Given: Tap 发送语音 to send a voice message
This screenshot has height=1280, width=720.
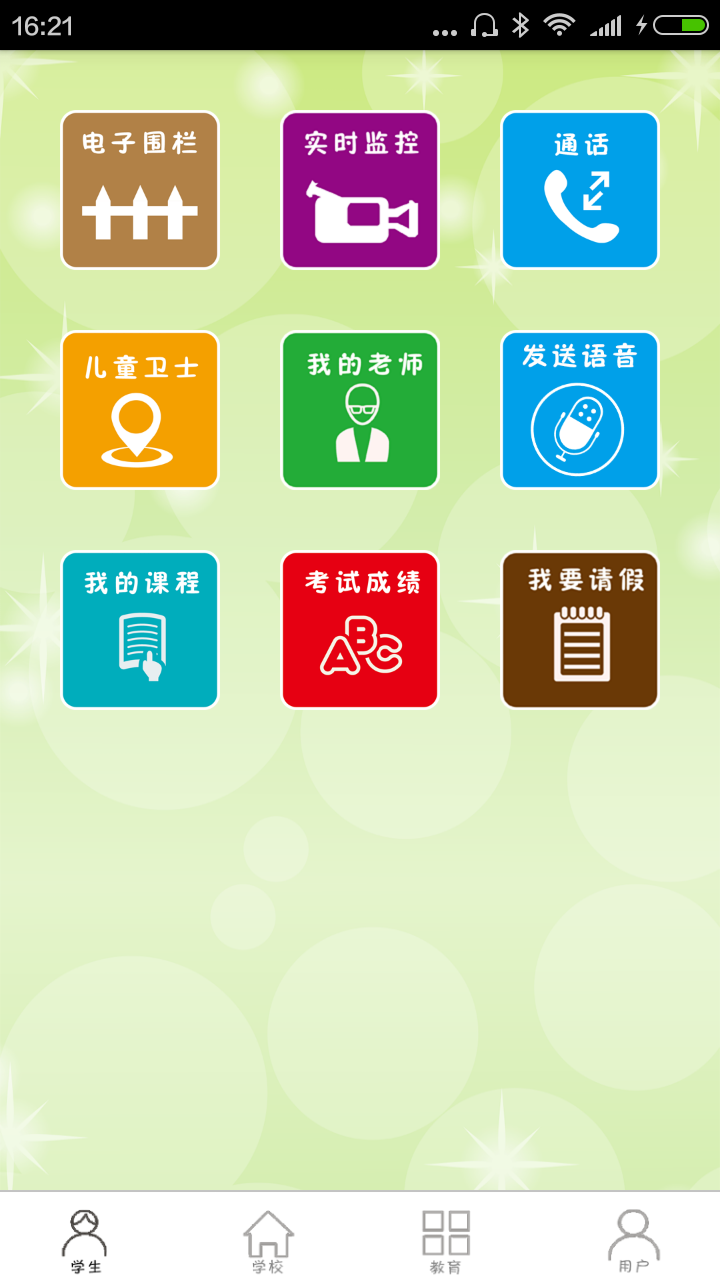Looking at the screenshot, I should pyautogui.click(x=579, y=409).
